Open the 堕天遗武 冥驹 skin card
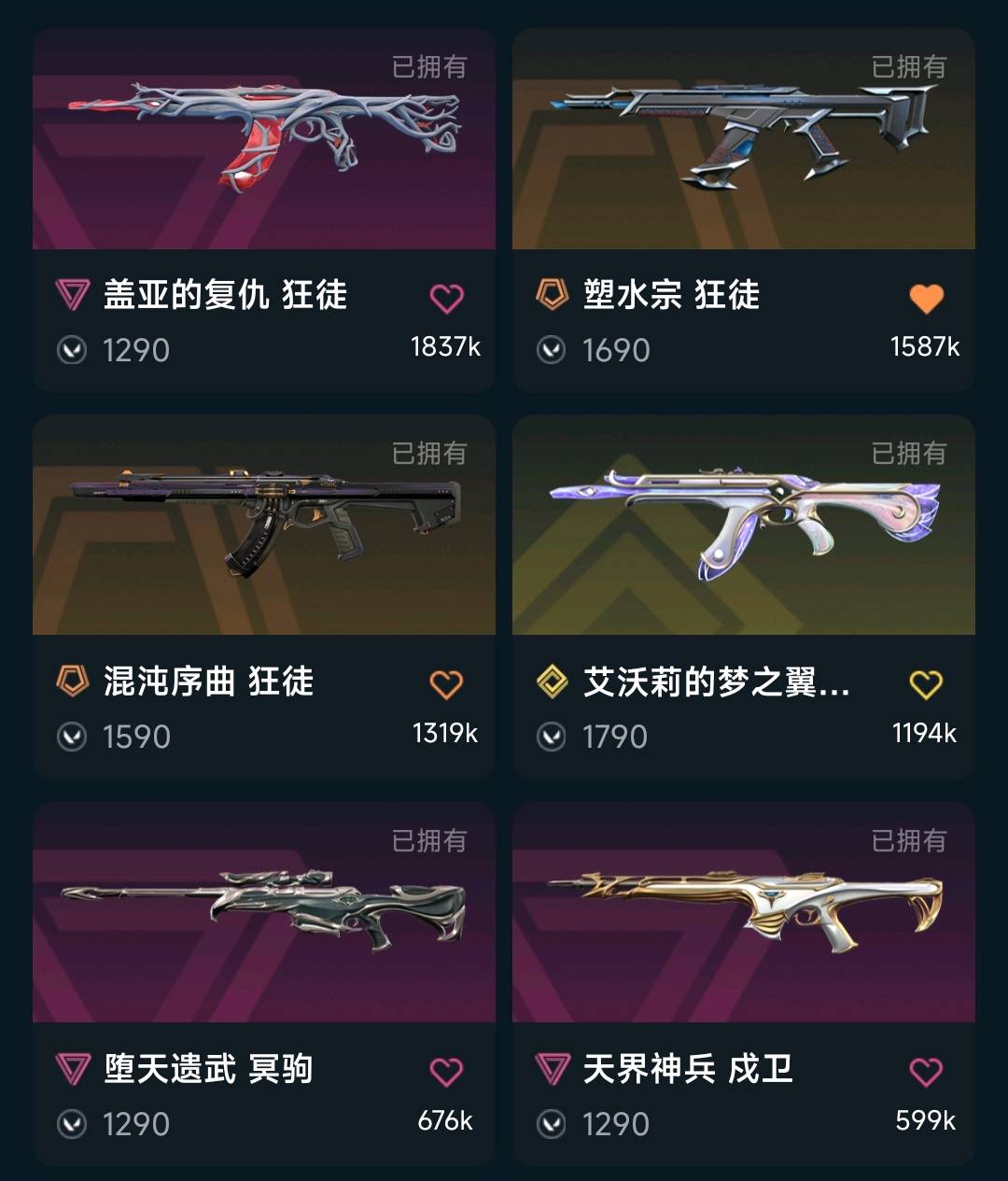1008x1181 pixels. (263, 913)
